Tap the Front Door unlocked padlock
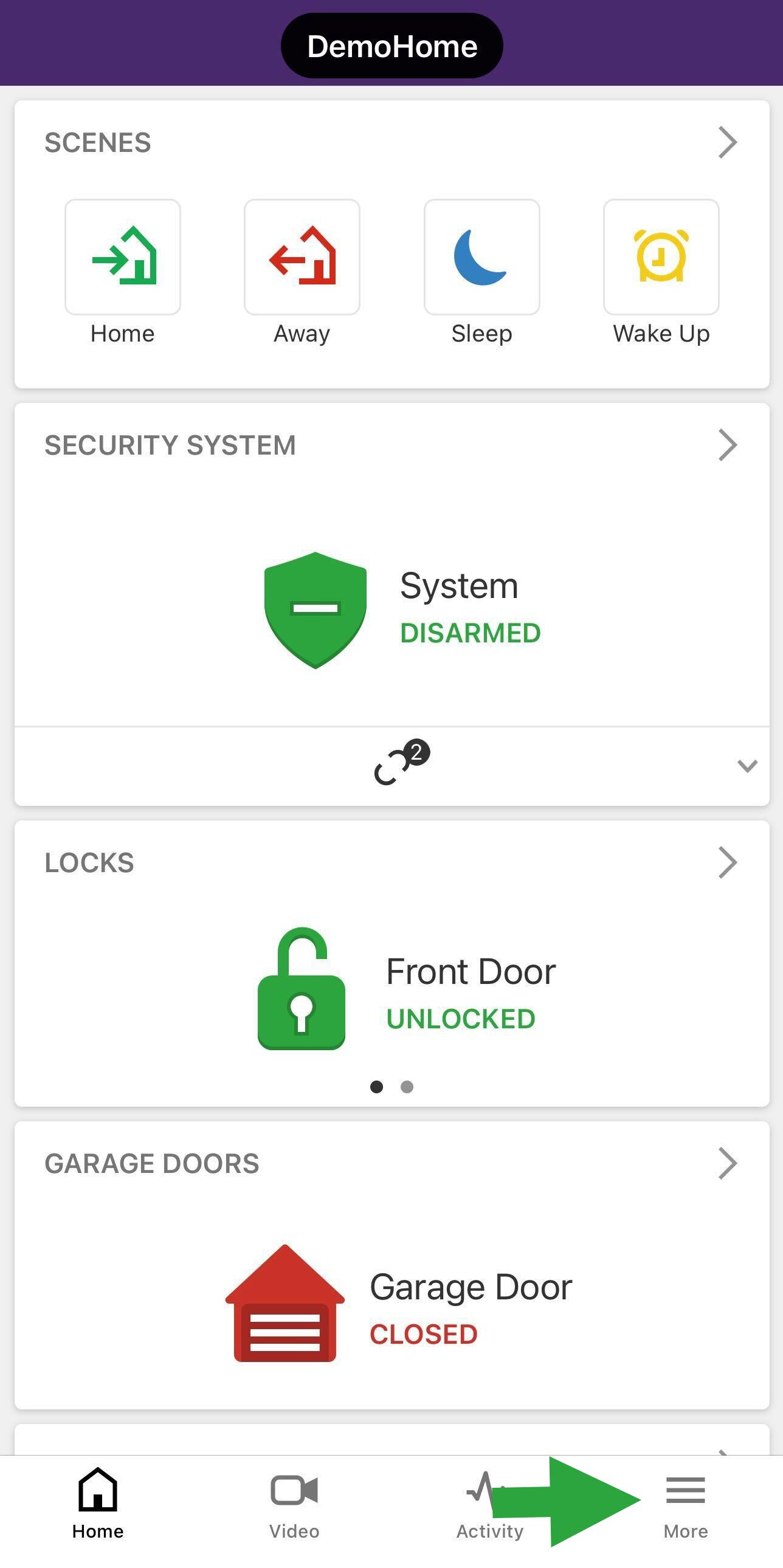Image resolution: width=783 pixels, height=1568 pixels. 302,989
